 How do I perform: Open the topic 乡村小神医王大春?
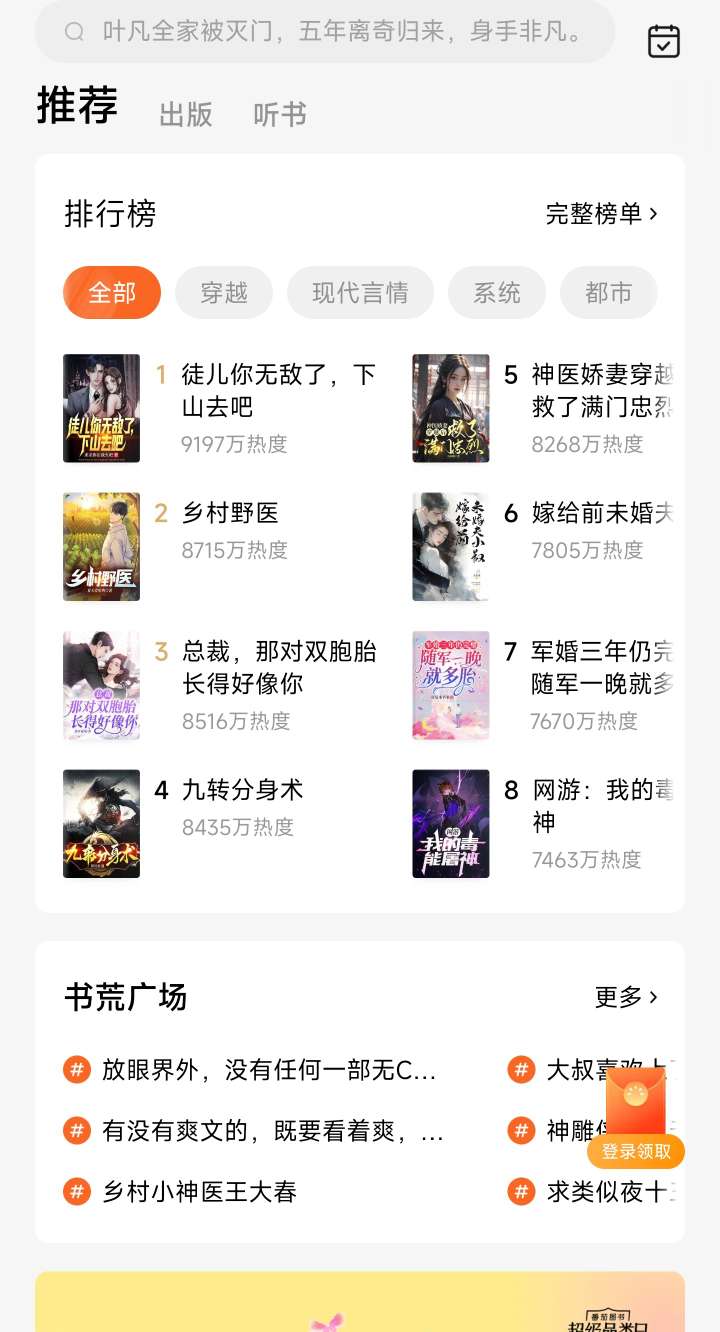tap(199, 1192)
